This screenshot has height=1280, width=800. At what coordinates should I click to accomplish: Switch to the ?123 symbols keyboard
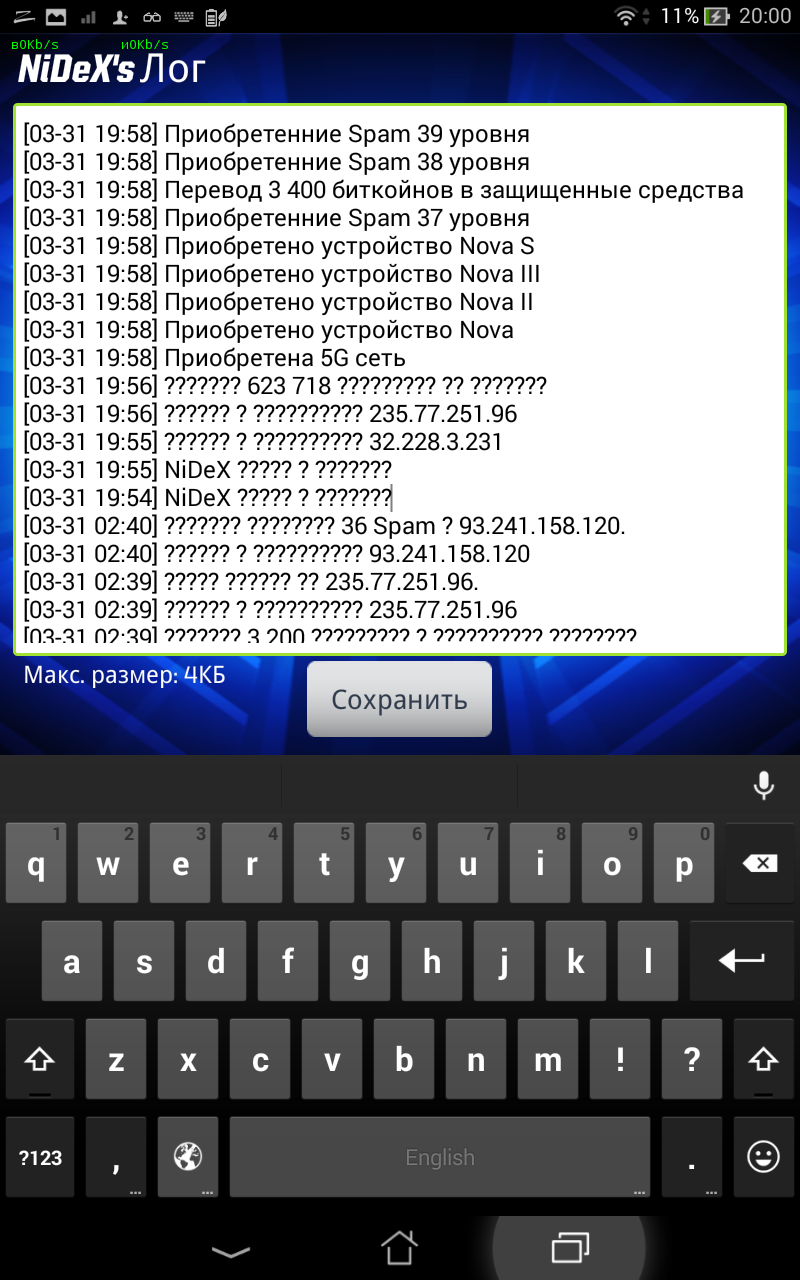tap(40, 1158)
